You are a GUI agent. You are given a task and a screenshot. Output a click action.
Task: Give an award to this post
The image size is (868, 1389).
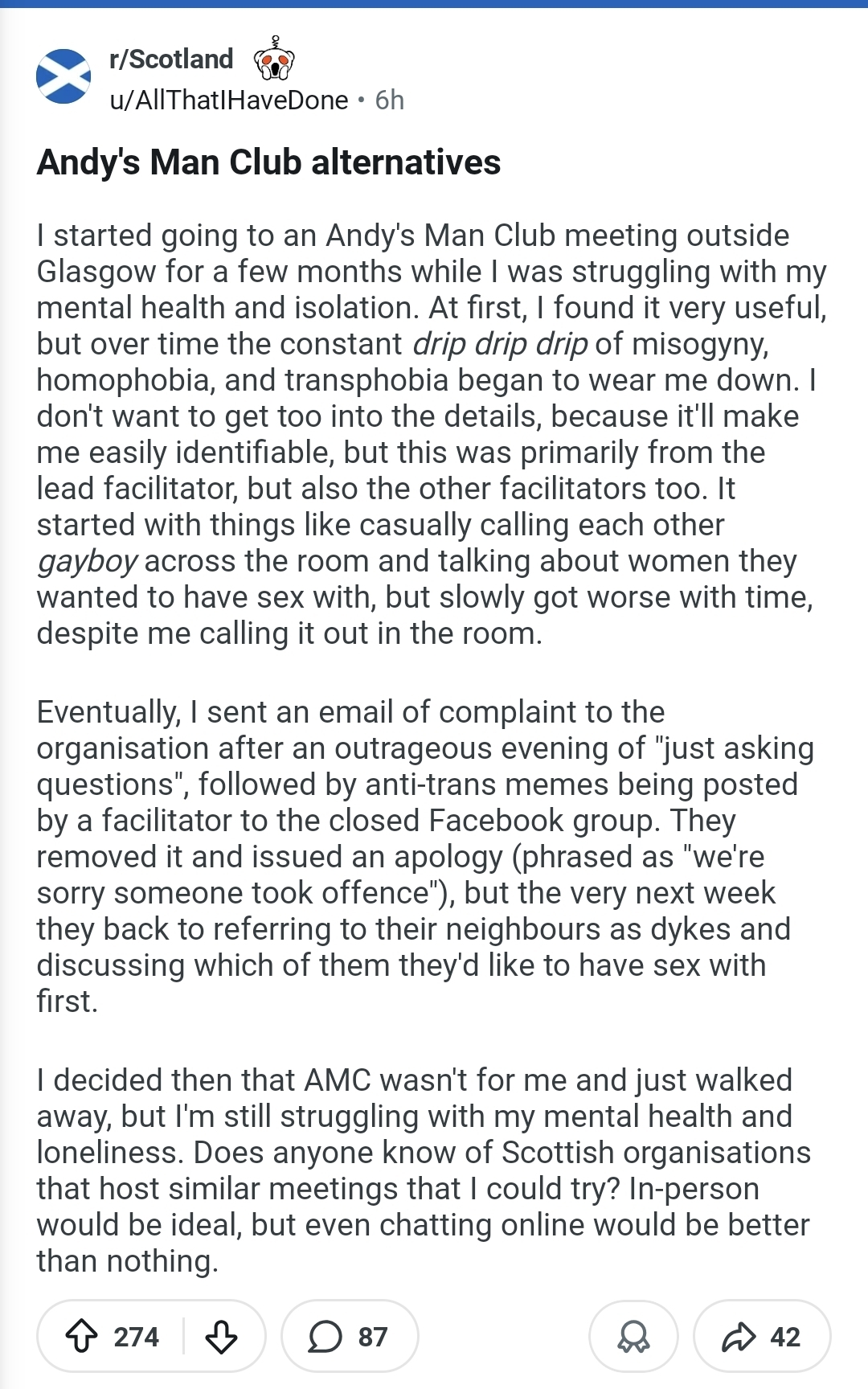[x=633, y=1337]
